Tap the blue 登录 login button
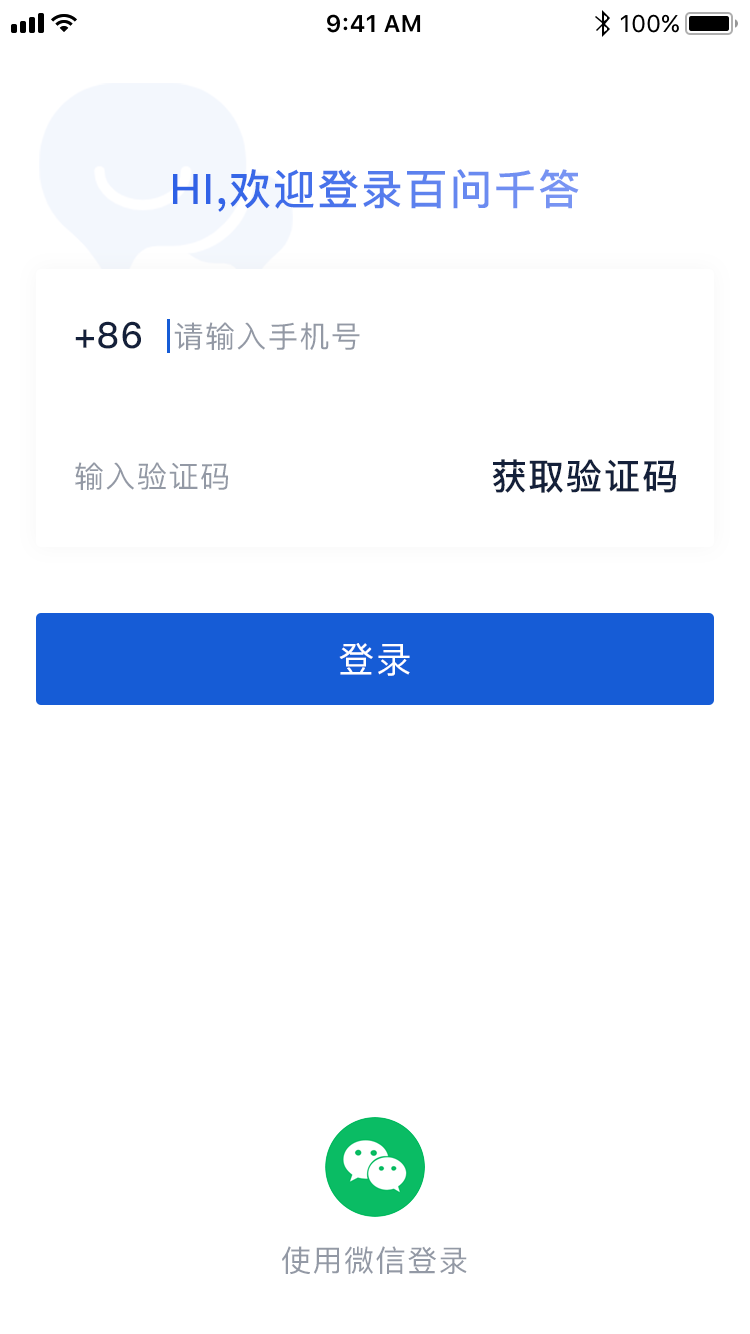Image resolution: width=750 pixels, height=1334 pixels. pos(375,659)
